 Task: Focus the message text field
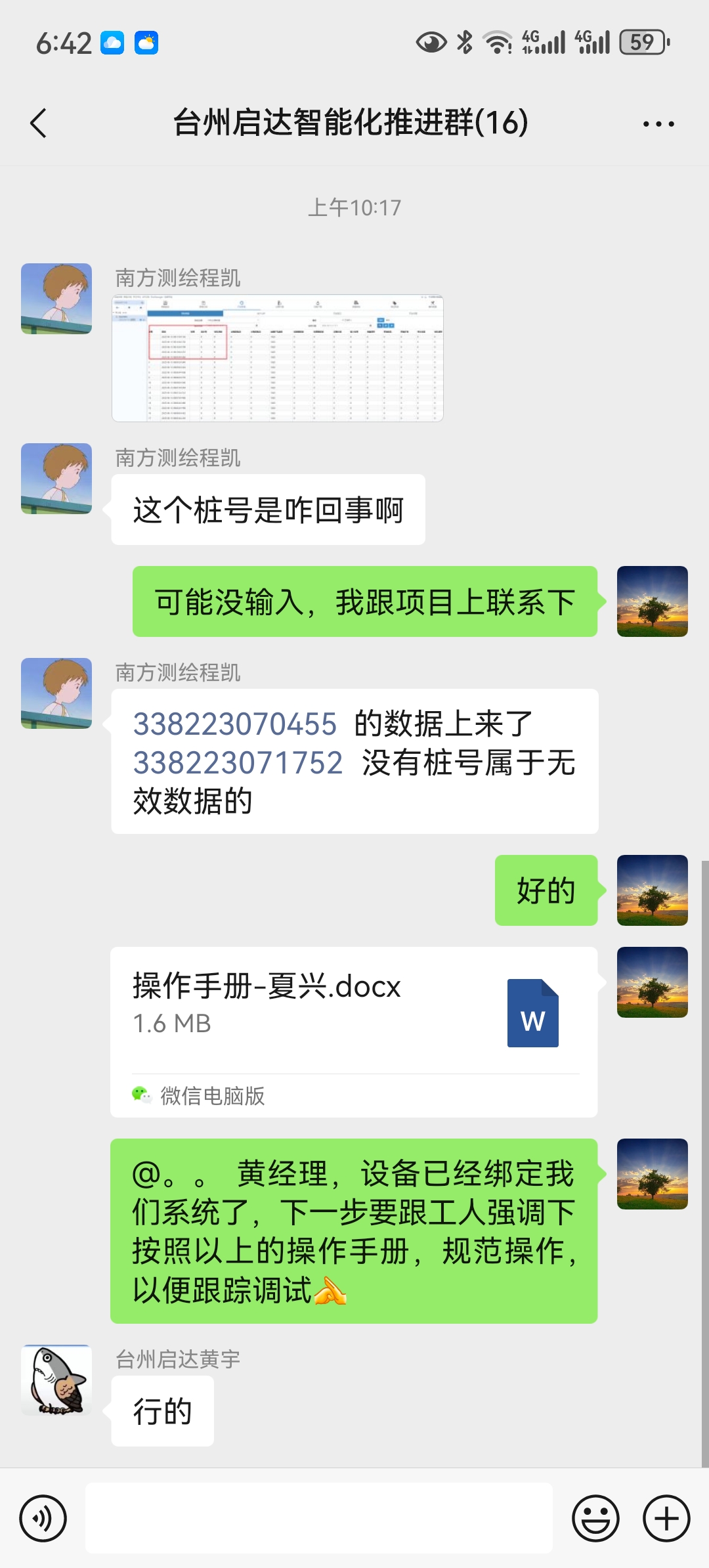pos(318,1519)
